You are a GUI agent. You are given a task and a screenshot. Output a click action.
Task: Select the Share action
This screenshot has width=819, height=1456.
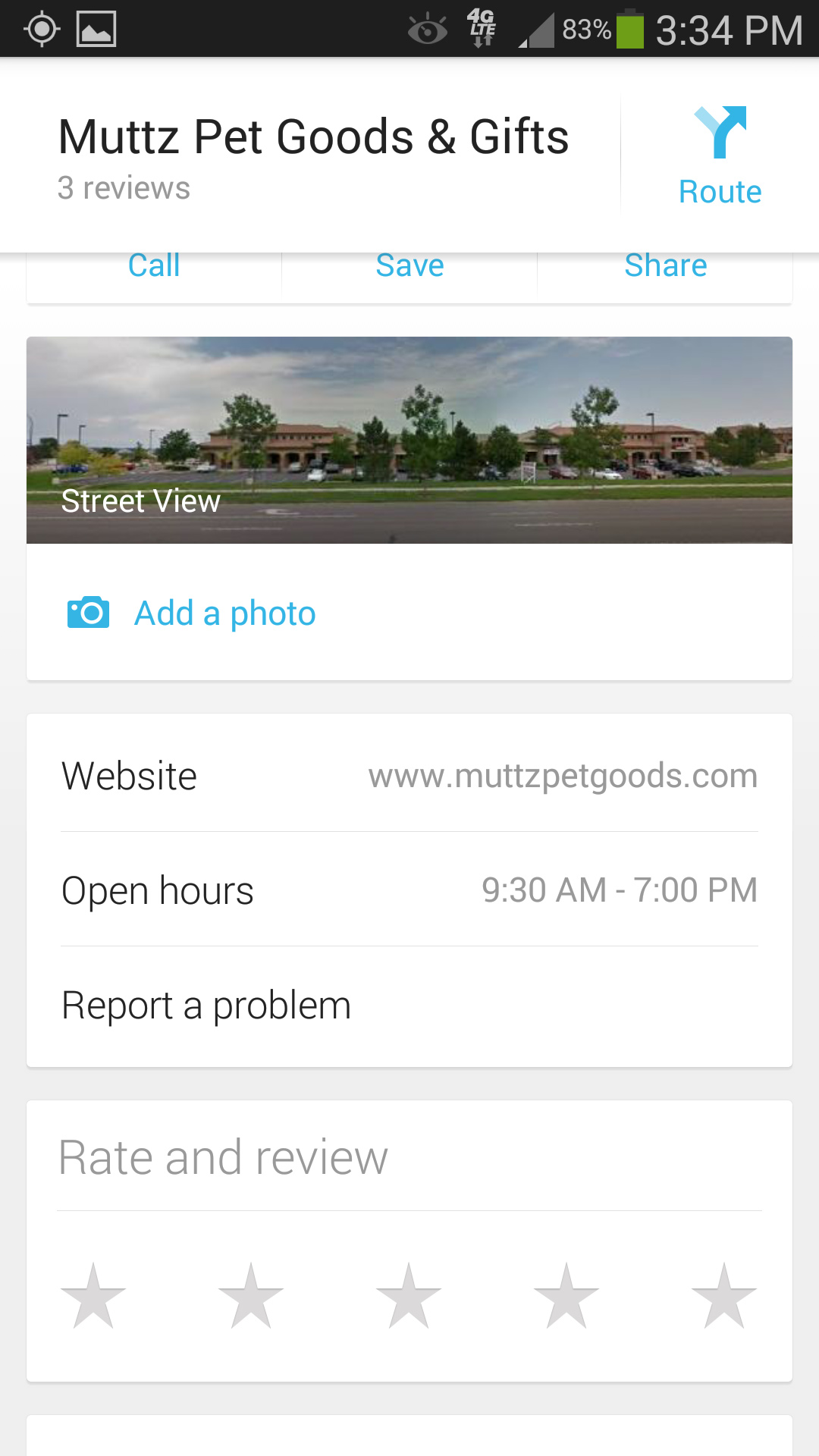pyautogui.click(x=665, y=265)
